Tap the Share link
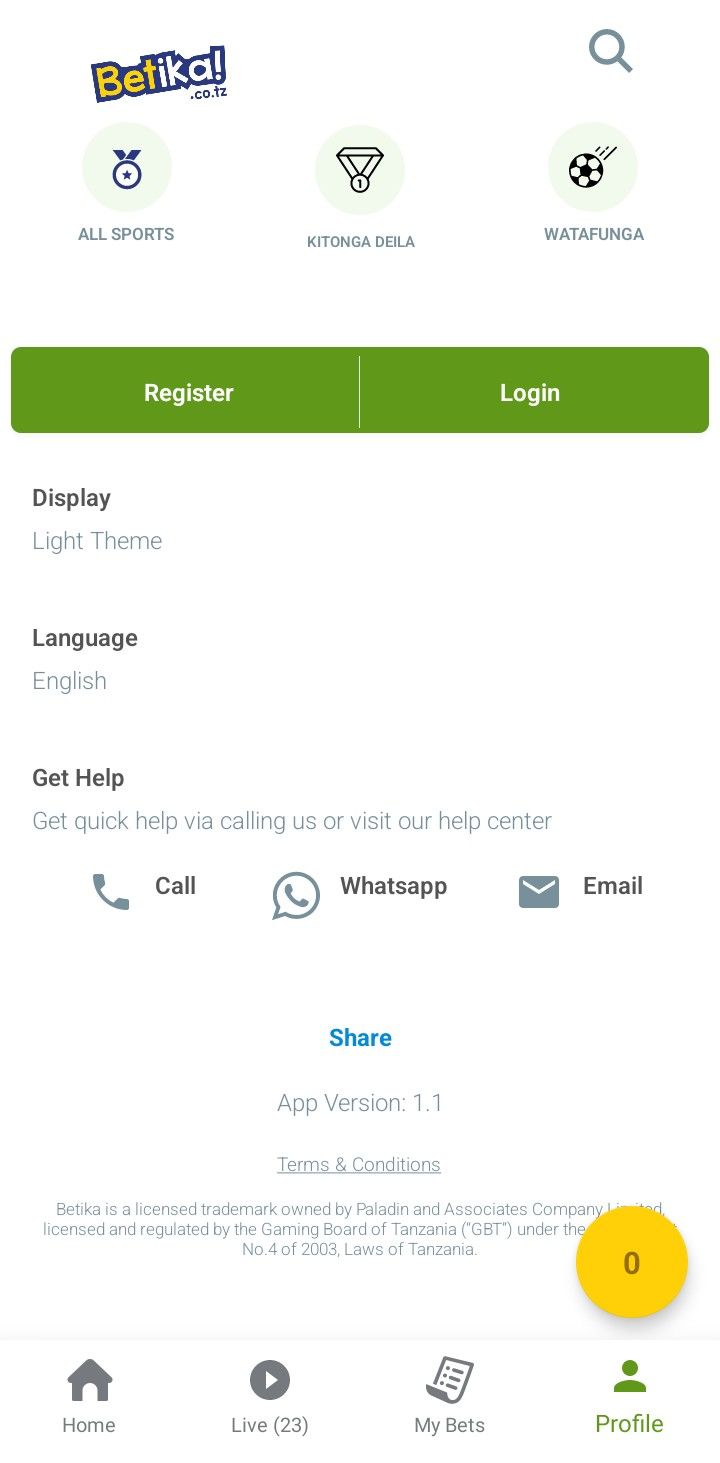The image size is (720, 1463). point(360,1038)
